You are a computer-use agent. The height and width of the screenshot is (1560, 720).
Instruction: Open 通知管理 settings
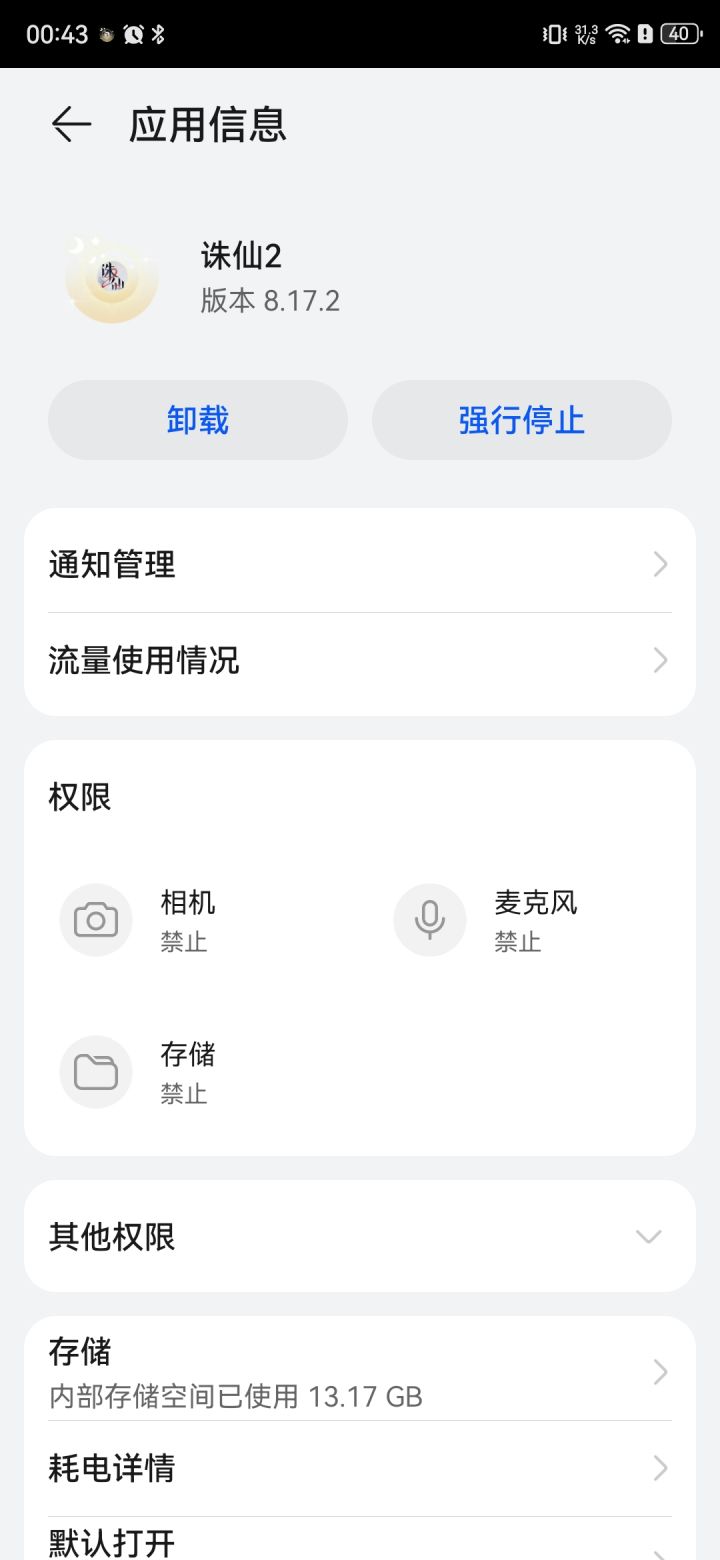pyautogui.click(x=360, y=565)
